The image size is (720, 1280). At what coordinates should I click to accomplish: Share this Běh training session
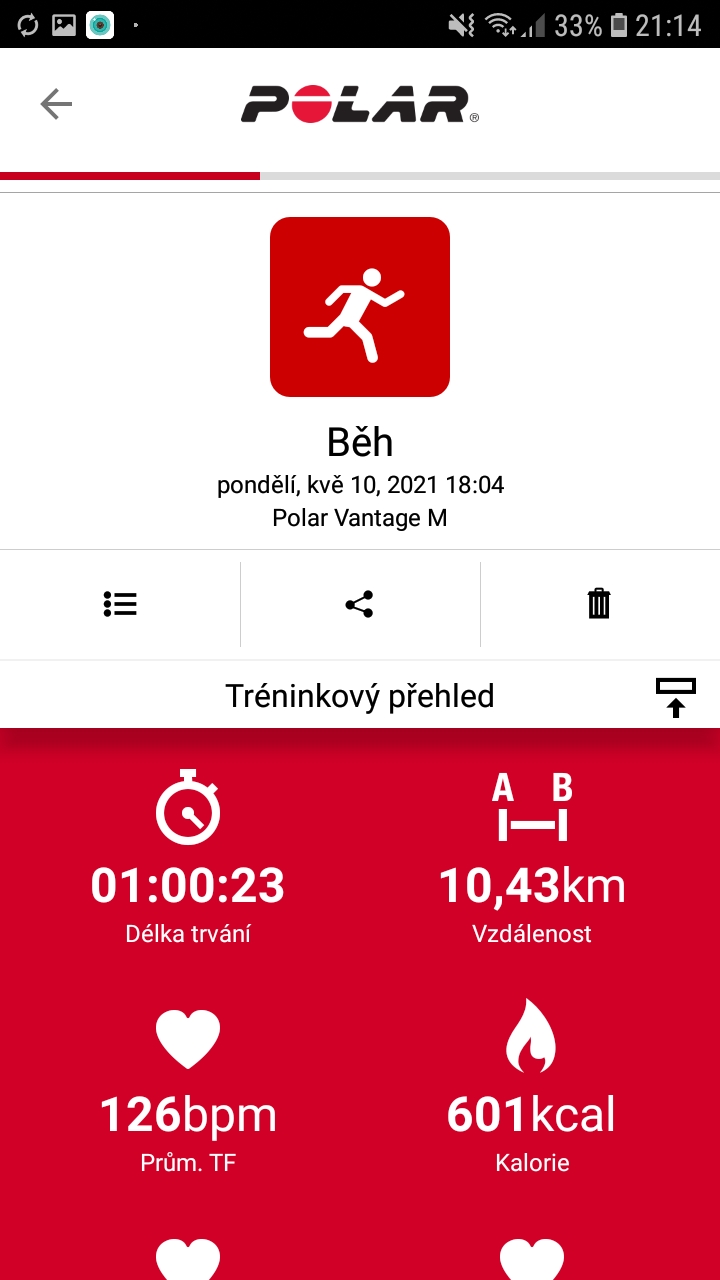[x=359, y=604]
